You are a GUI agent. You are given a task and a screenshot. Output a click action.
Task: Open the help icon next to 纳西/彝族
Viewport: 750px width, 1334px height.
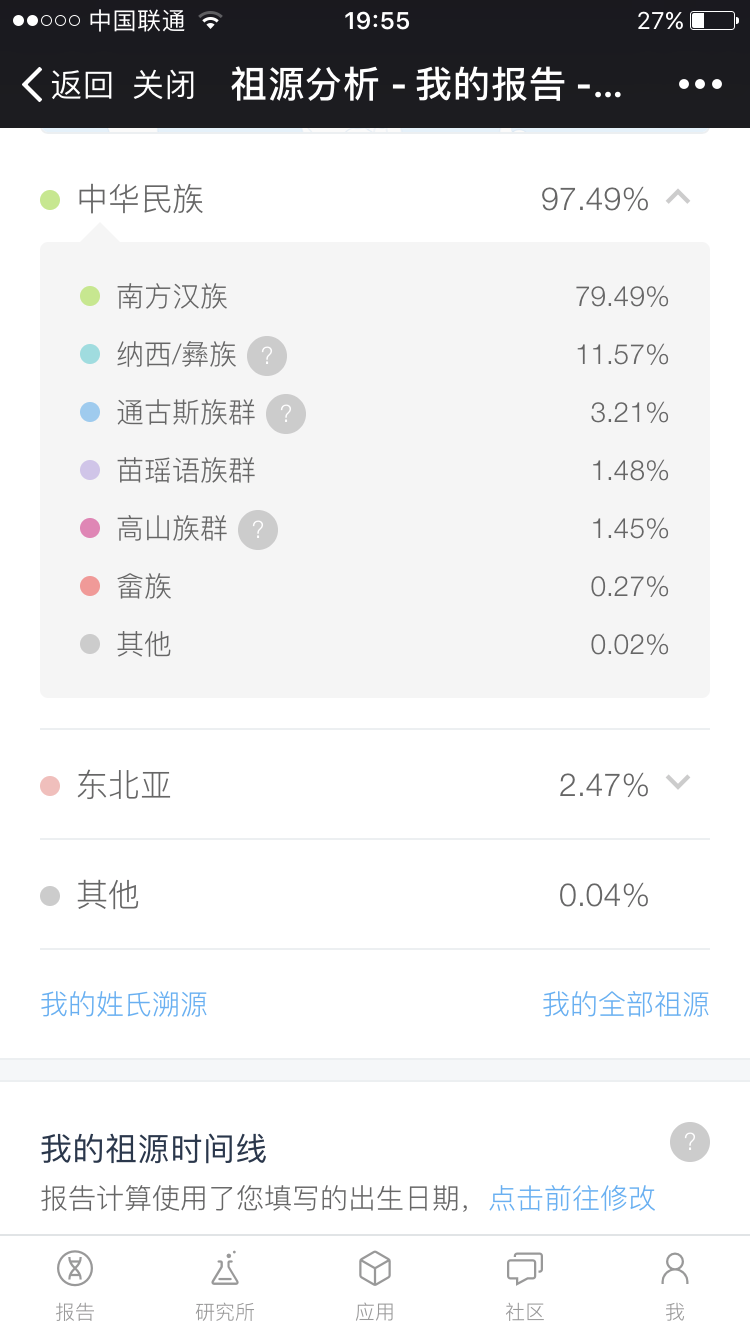click(x=267, y=355)
